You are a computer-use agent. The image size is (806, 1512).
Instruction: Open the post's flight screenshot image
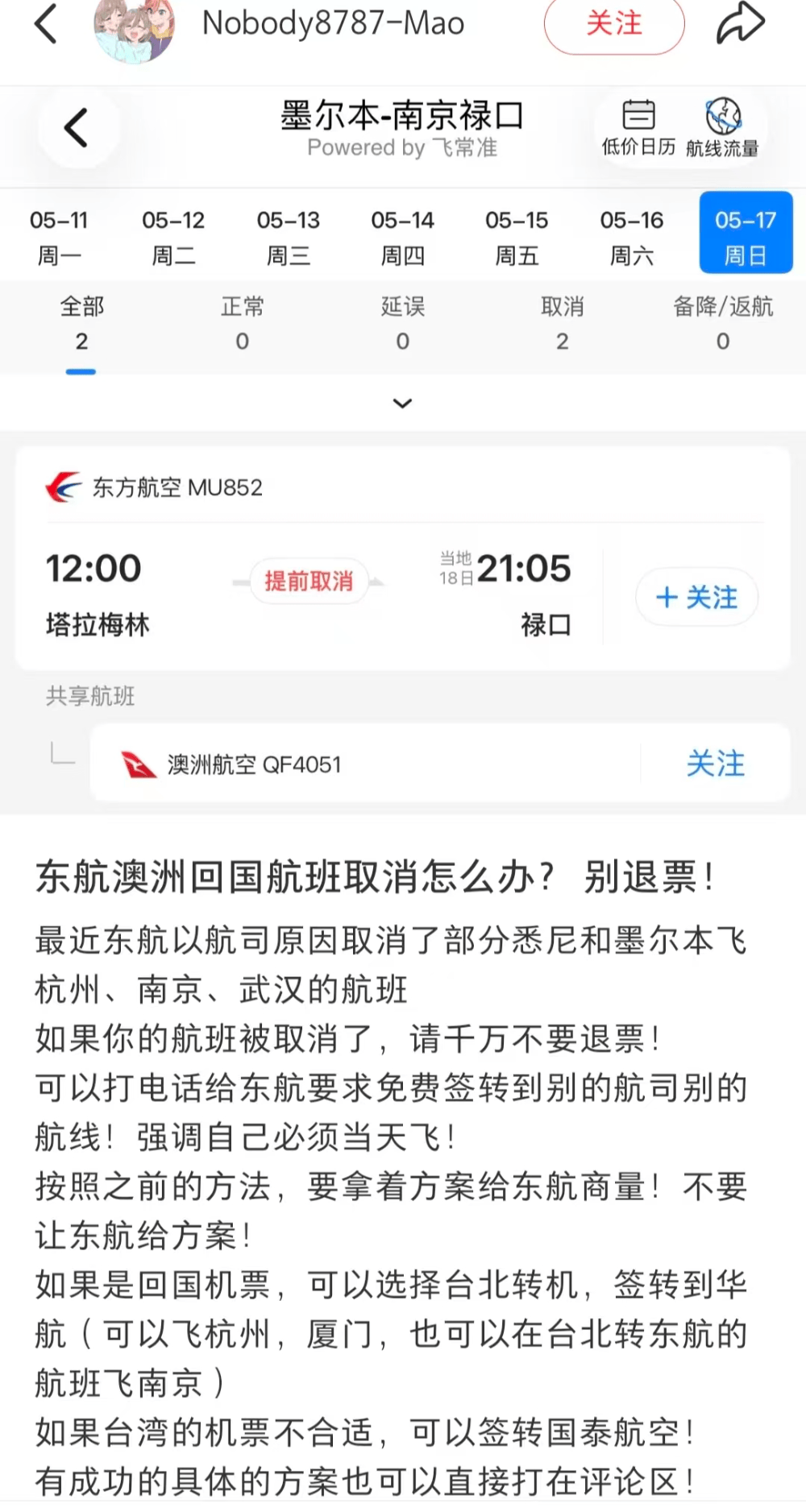pyautogui.click(x=403, y=449)
